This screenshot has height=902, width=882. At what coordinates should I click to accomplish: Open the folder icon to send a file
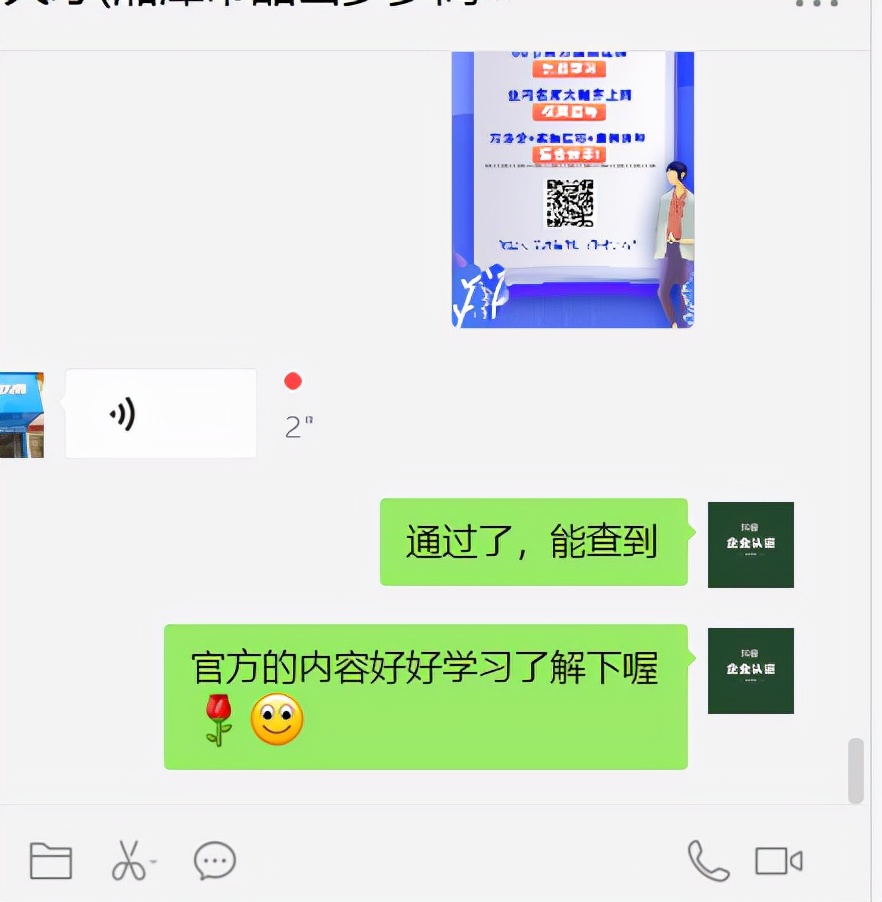tap(52, 861)
